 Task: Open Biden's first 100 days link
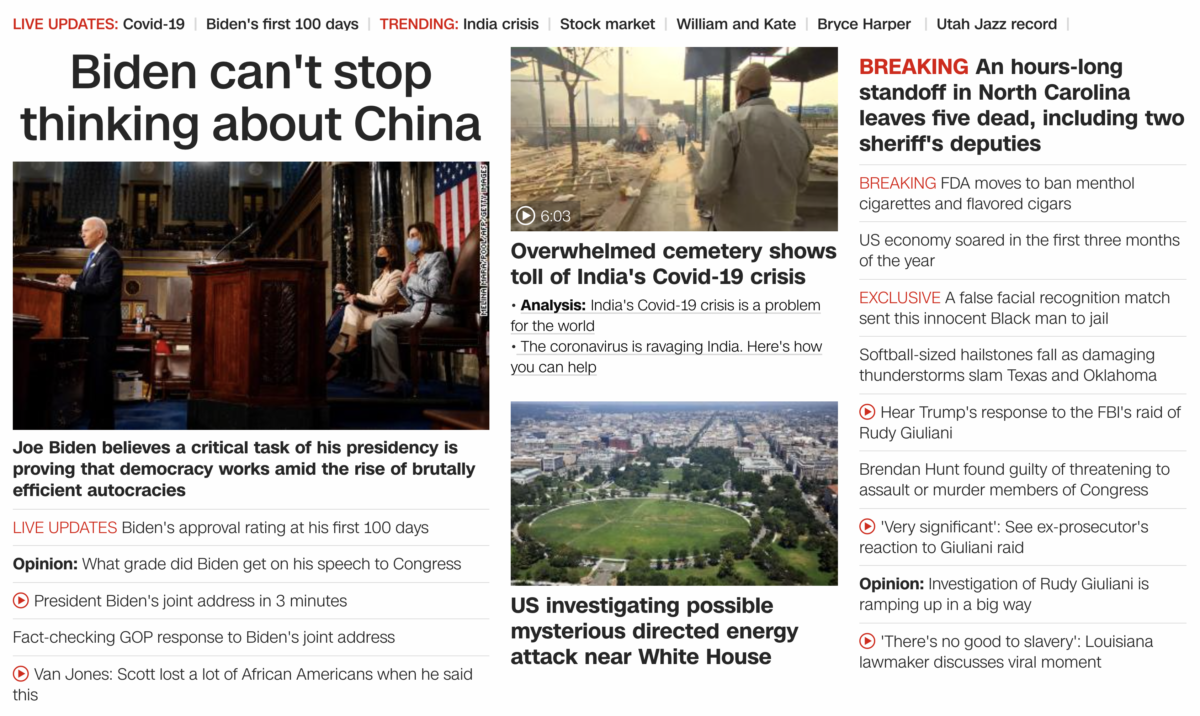click(x=282, y=24)
